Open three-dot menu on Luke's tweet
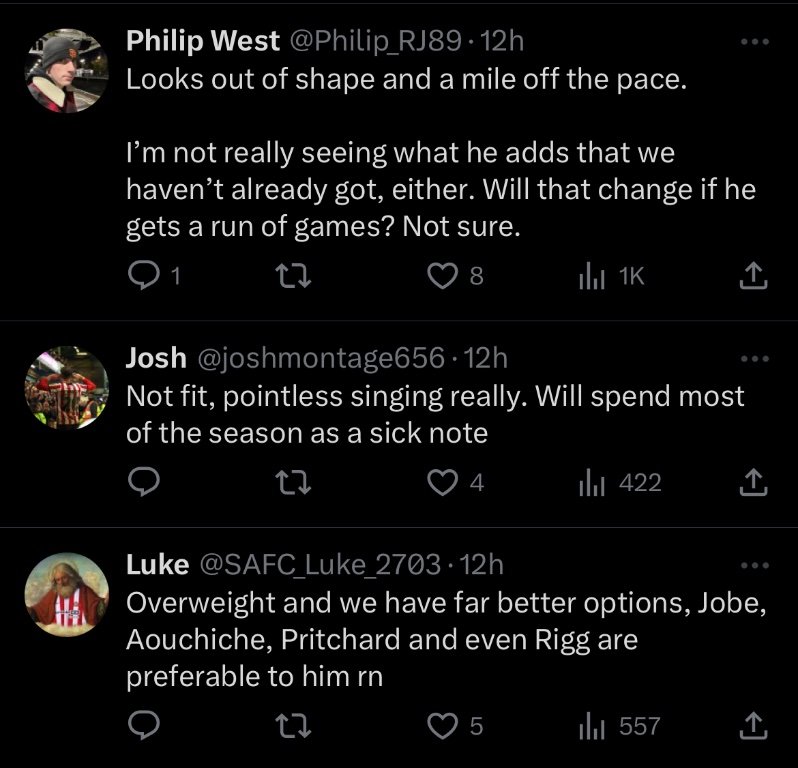Viewport: 798px width, 768px height. click(755, 566)
